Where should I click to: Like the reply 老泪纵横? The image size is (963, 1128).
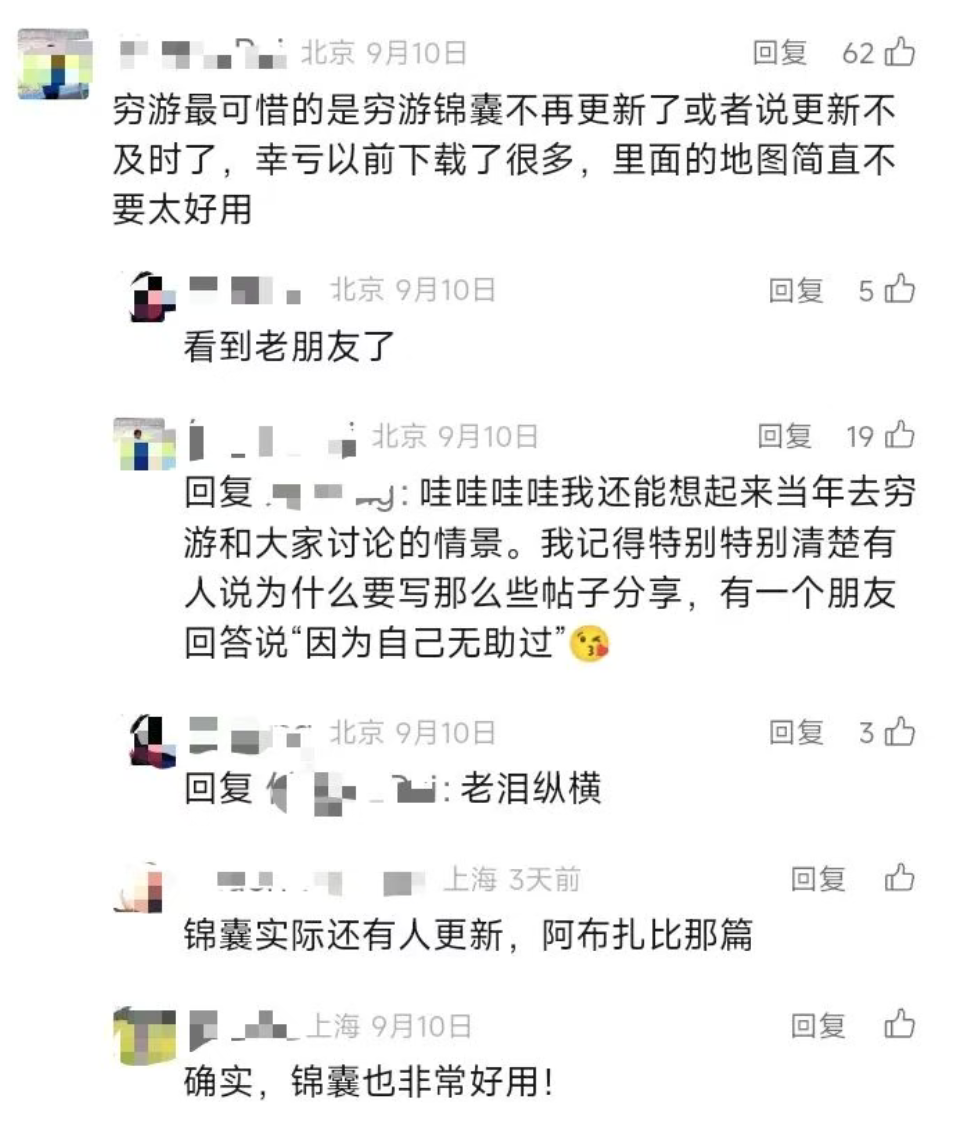click(899, 733)
